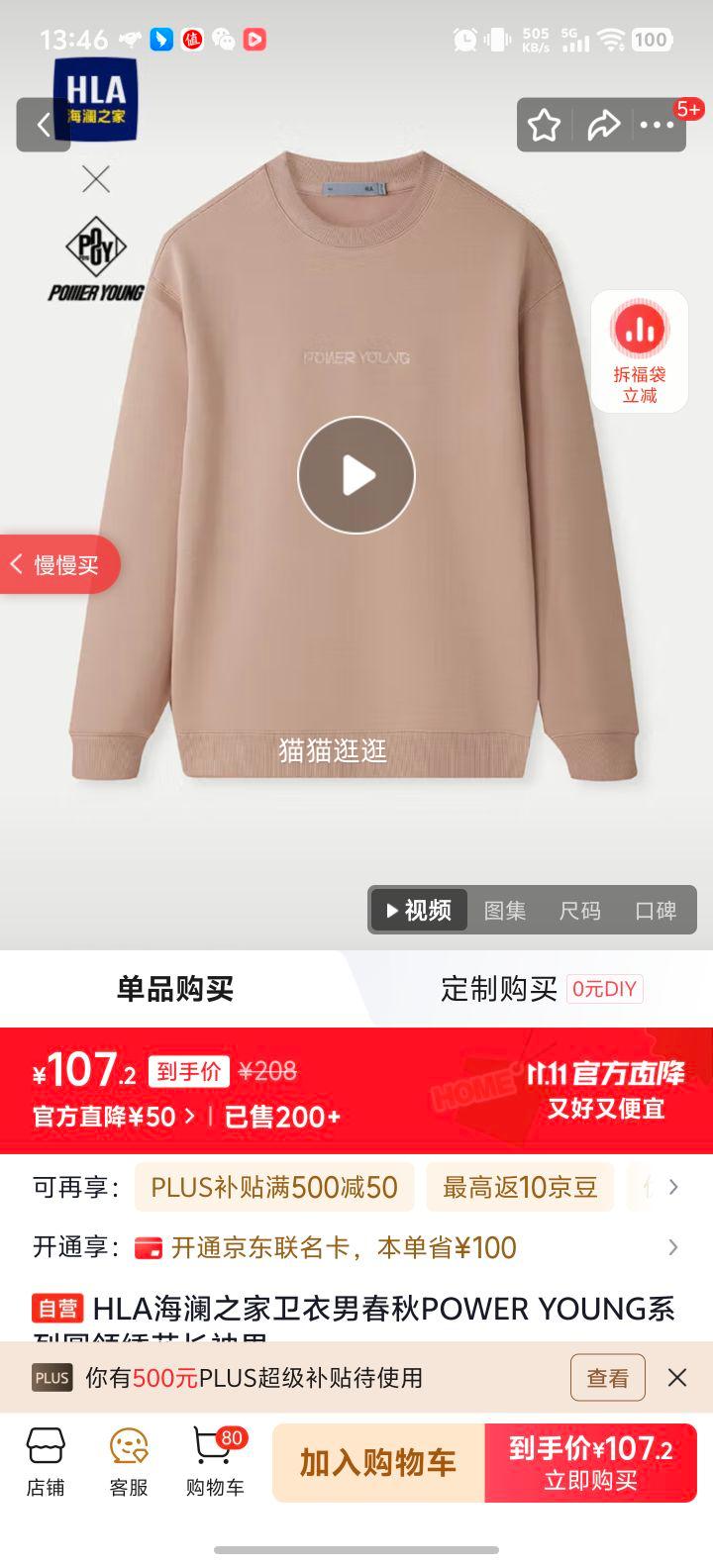Add this product to favorites with the star
This screenshot has height=1568, width=713.
544,126
